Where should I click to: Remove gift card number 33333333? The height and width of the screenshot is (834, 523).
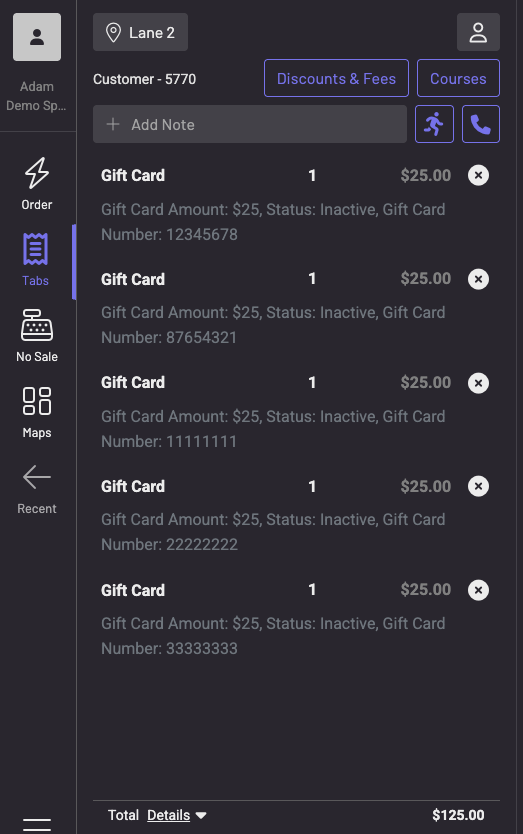(x=478, y=589)
